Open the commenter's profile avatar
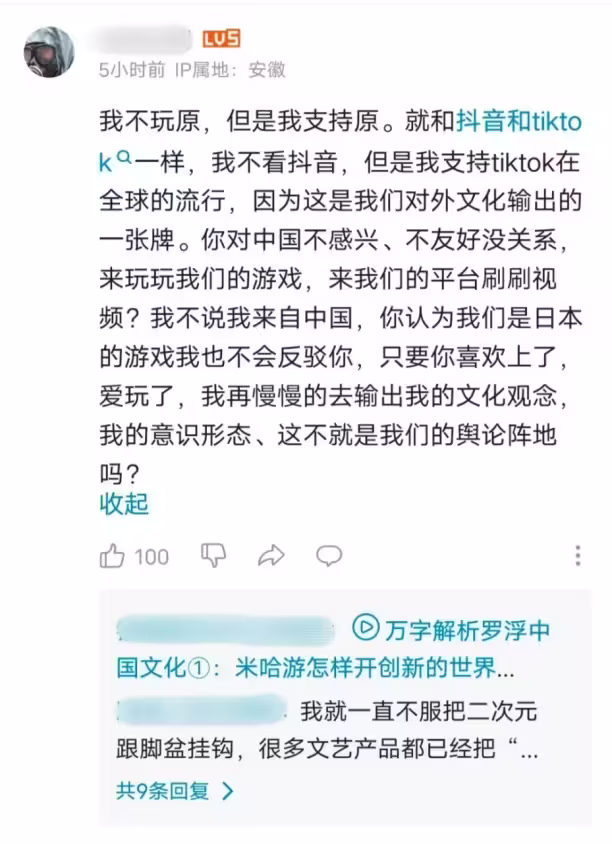The image size is (612, 844). (49, 51)
